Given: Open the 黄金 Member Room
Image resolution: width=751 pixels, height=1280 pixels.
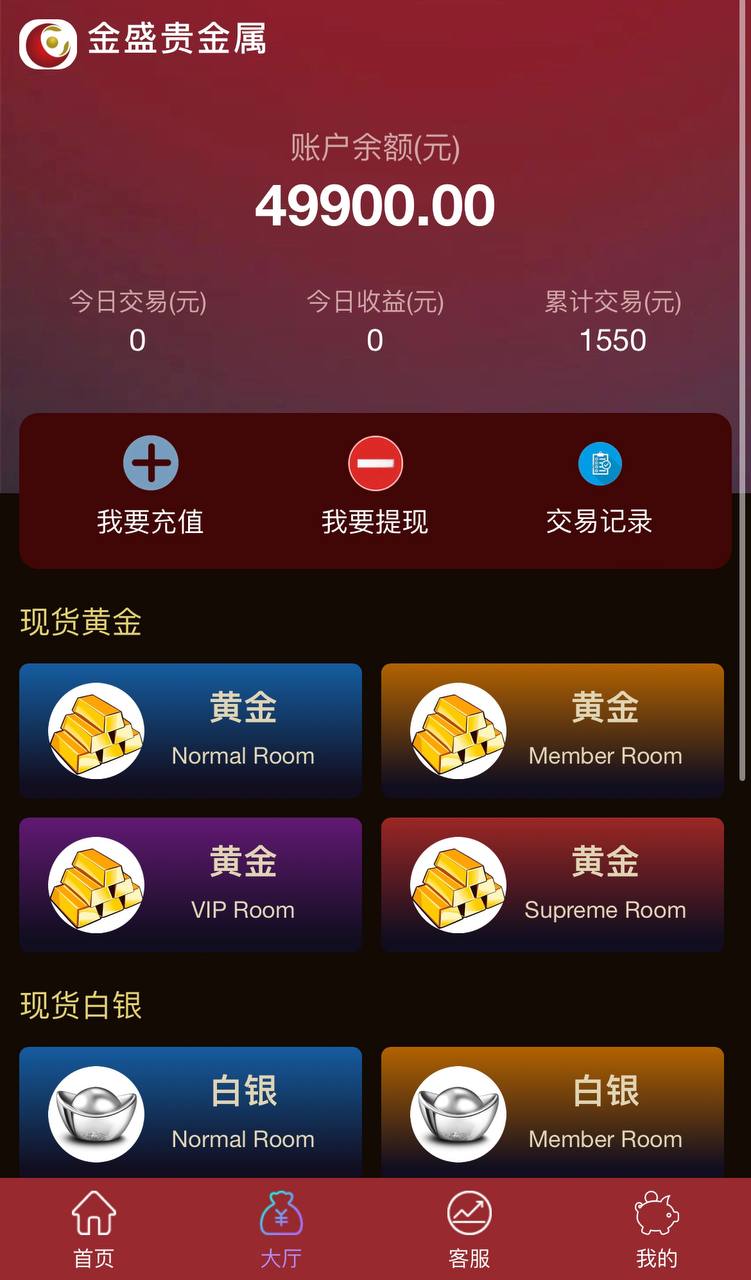Looking at the screenshot, I should pyautogui.click(x=552, y=730).
